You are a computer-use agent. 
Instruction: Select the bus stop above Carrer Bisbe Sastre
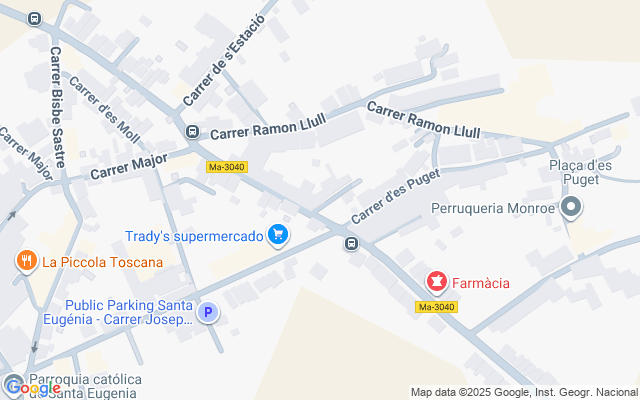click(35, 18)
